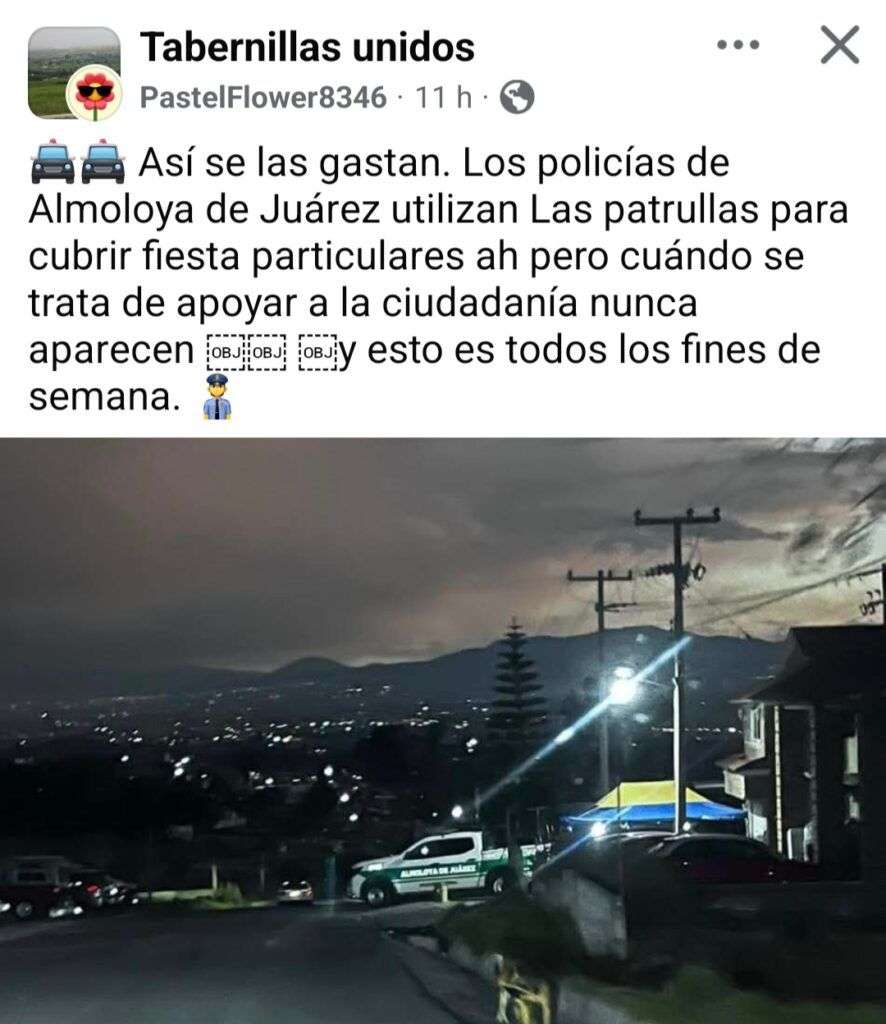Screen dimensions: 886x1024
Task: Dismiss this post with the X
Action: [839, 45]
